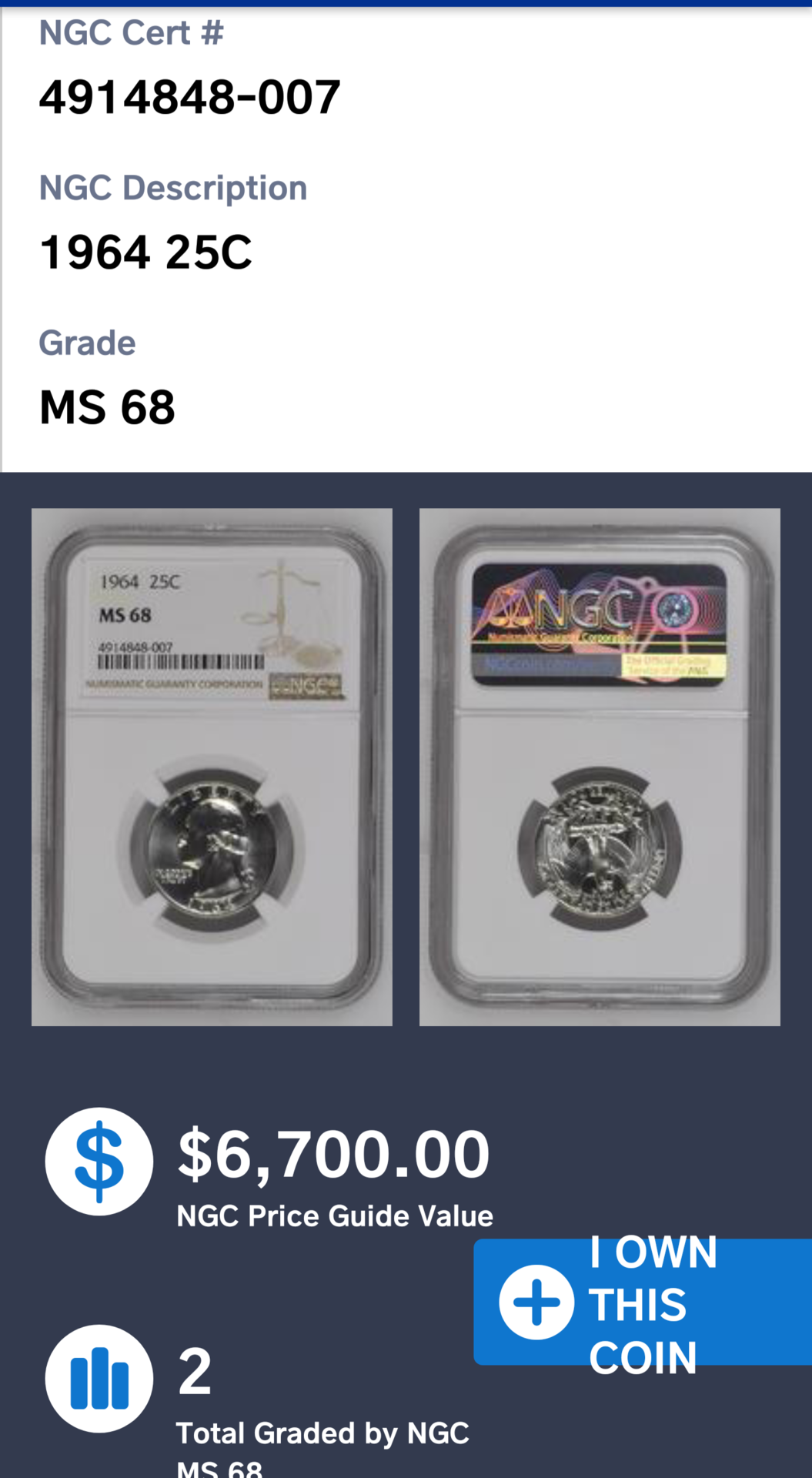Open the reverse slab image with NGC hologram
Screen dimensions: 812x1478
[600, 767]
